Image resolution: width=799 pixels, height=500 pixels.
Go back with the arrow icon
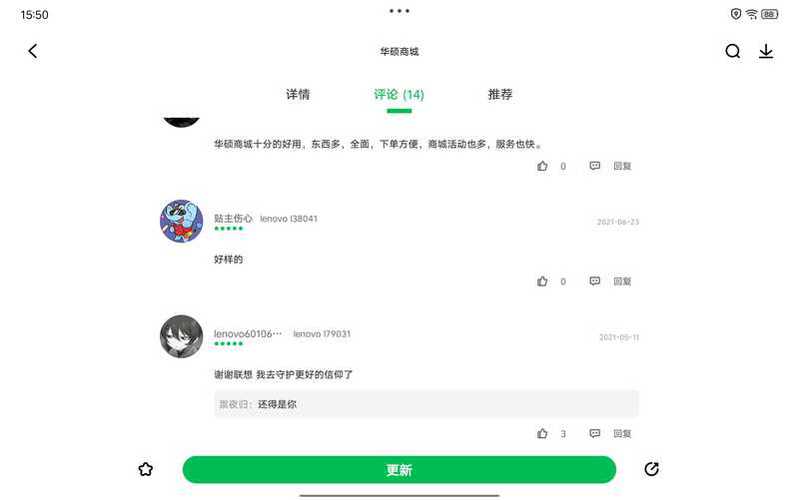tap(32, 51)
